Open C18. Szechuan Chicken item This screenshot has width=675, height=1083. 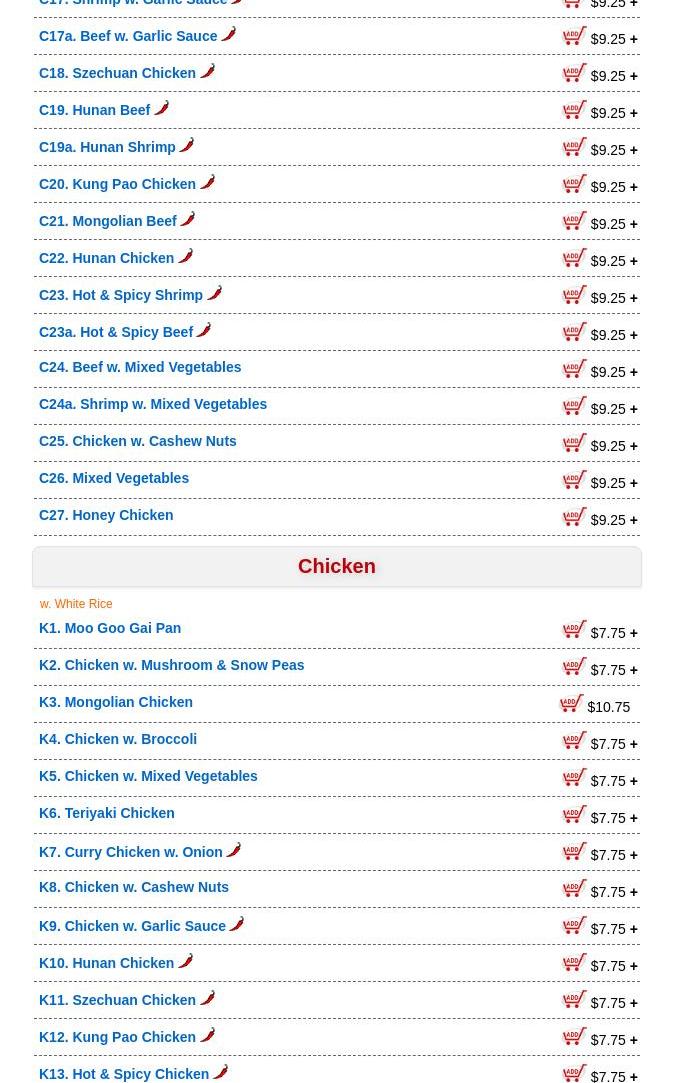pos(117,73)
